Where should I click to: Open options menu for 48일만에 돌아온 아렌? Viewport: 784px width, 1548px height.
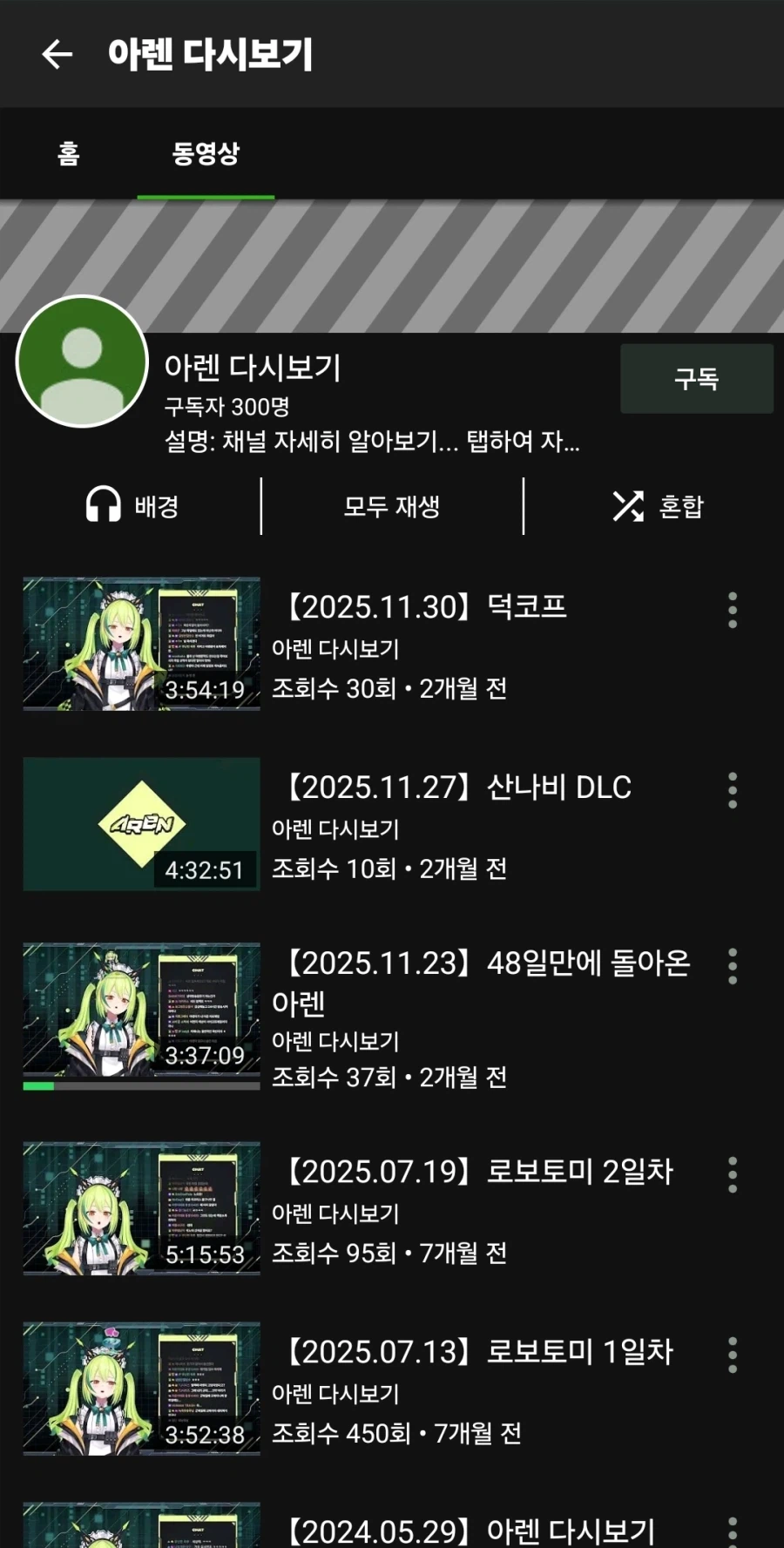pyautogui.click(x=733, y=965)
